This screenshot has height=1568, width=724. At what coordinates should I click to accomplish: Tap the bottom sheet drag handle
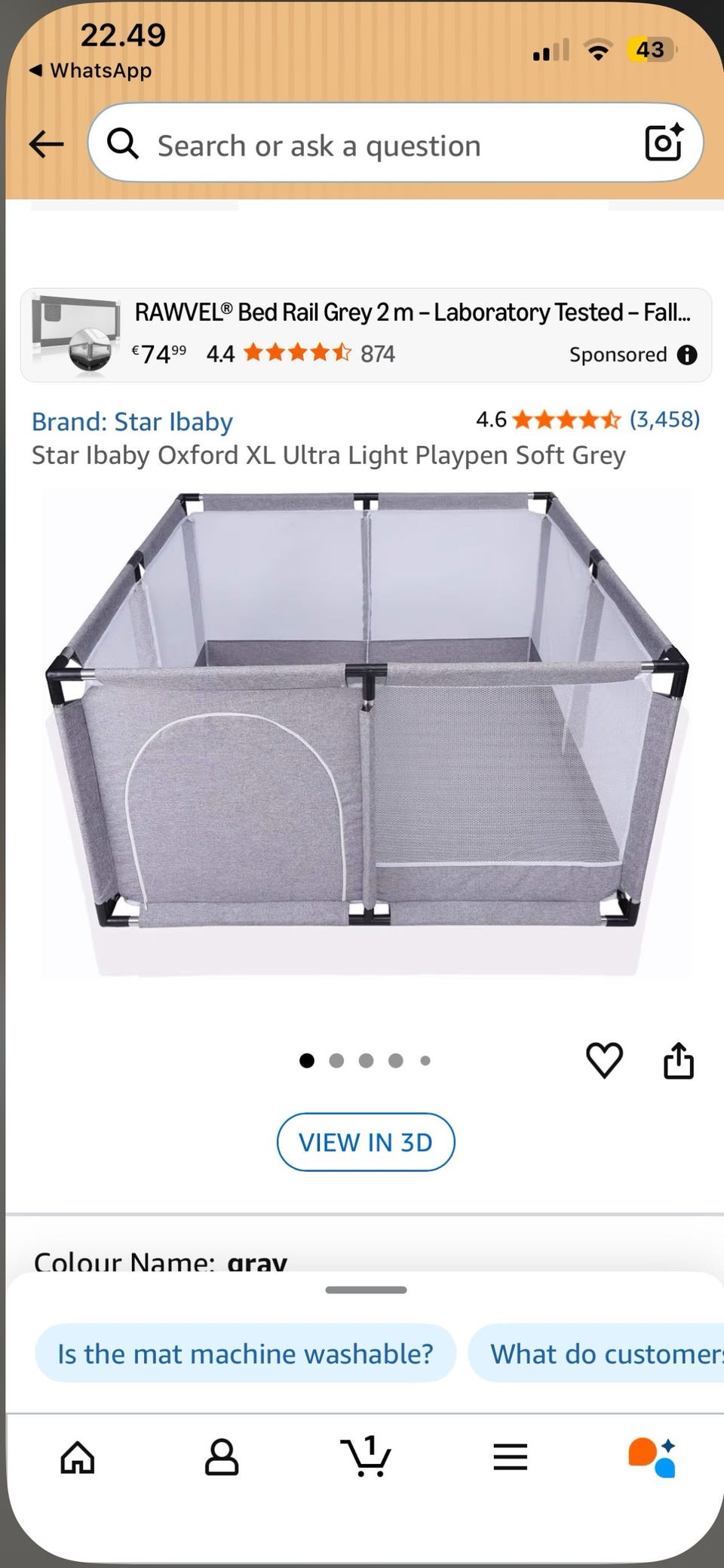[366, 1290]
